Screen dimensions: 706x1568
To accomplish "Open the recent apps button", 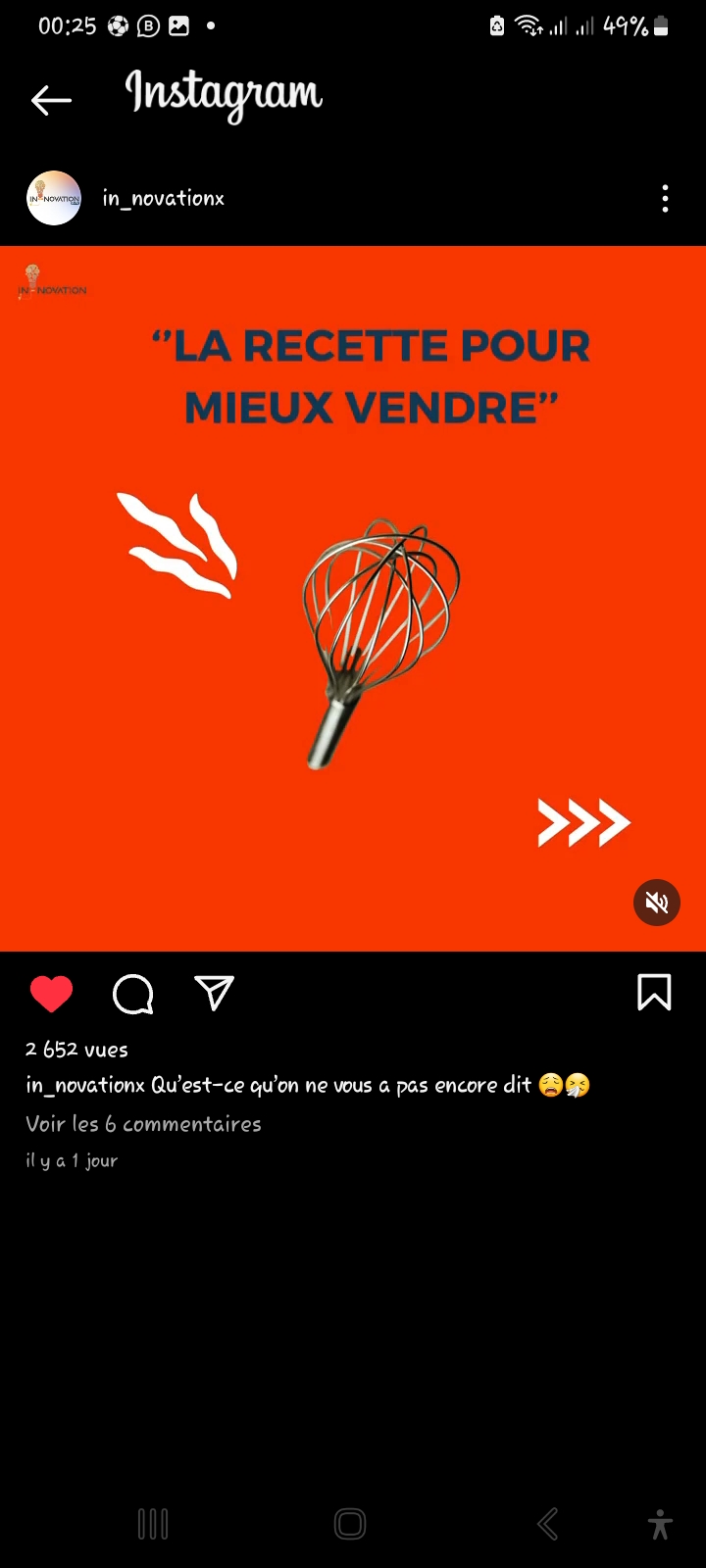I will click(153, 1524).
